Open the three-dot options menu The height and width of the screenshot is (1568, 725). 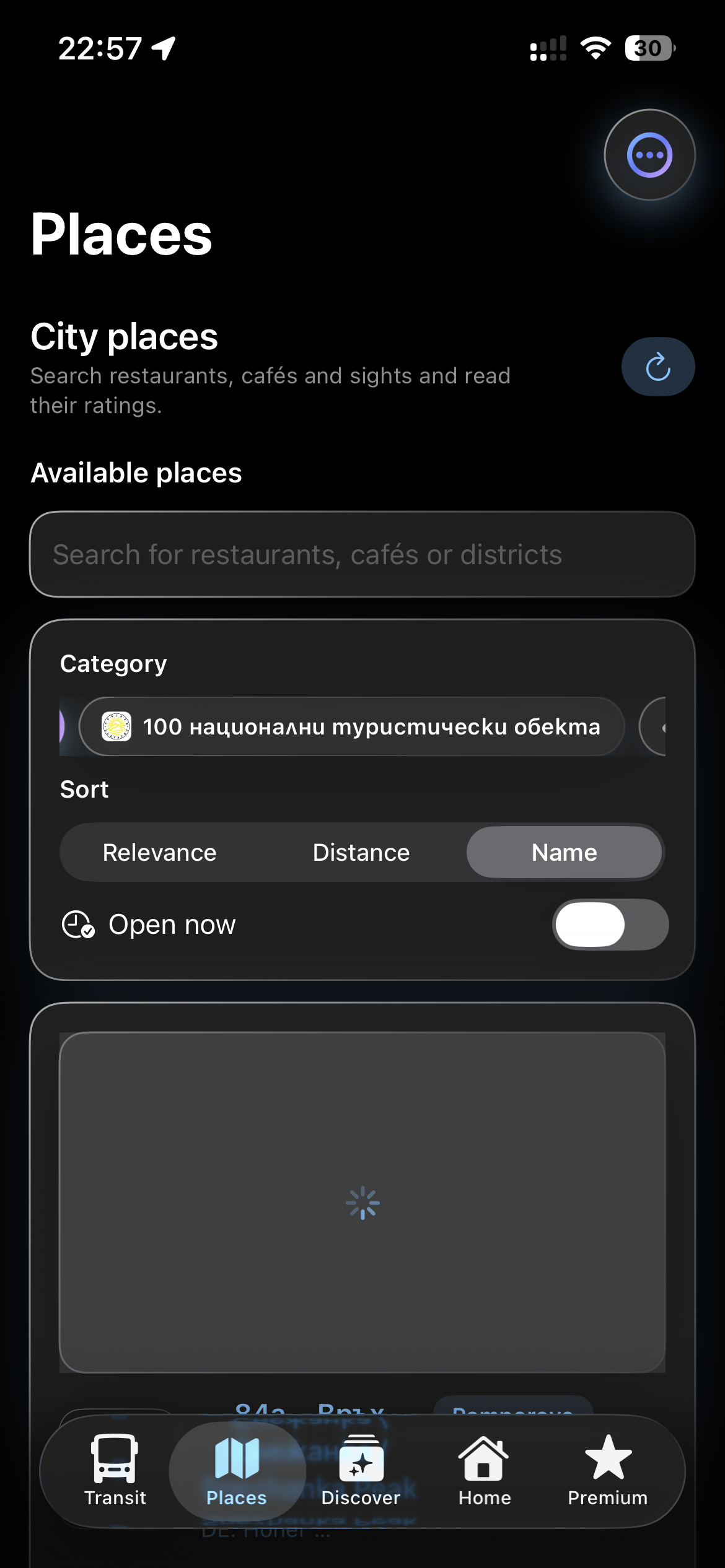649,154
